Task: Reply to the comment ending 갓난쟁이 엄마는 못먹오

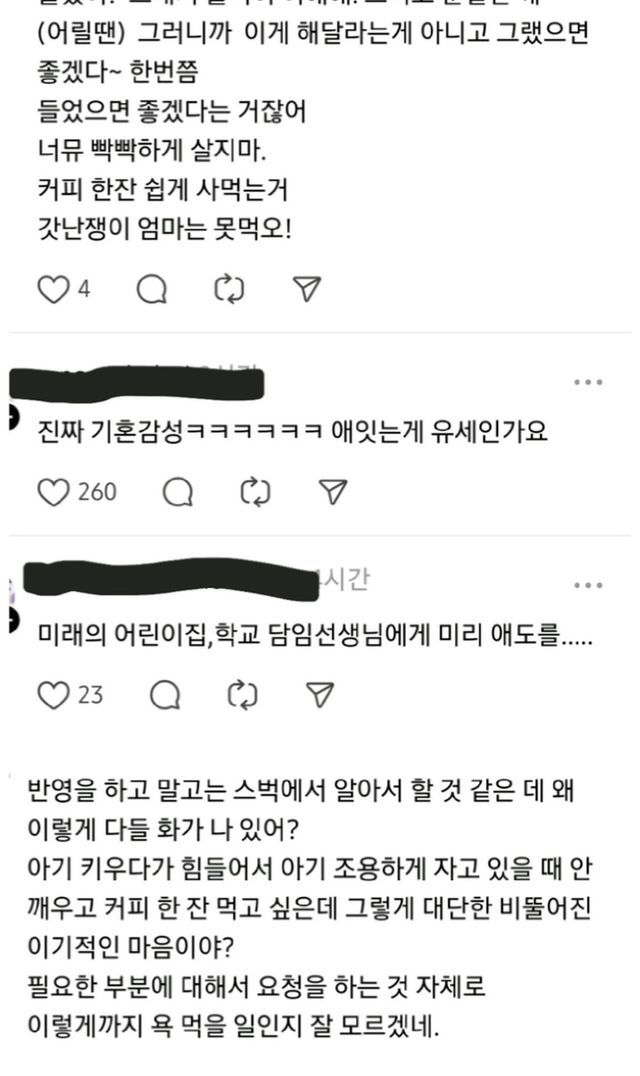Action: coord(151,290)
